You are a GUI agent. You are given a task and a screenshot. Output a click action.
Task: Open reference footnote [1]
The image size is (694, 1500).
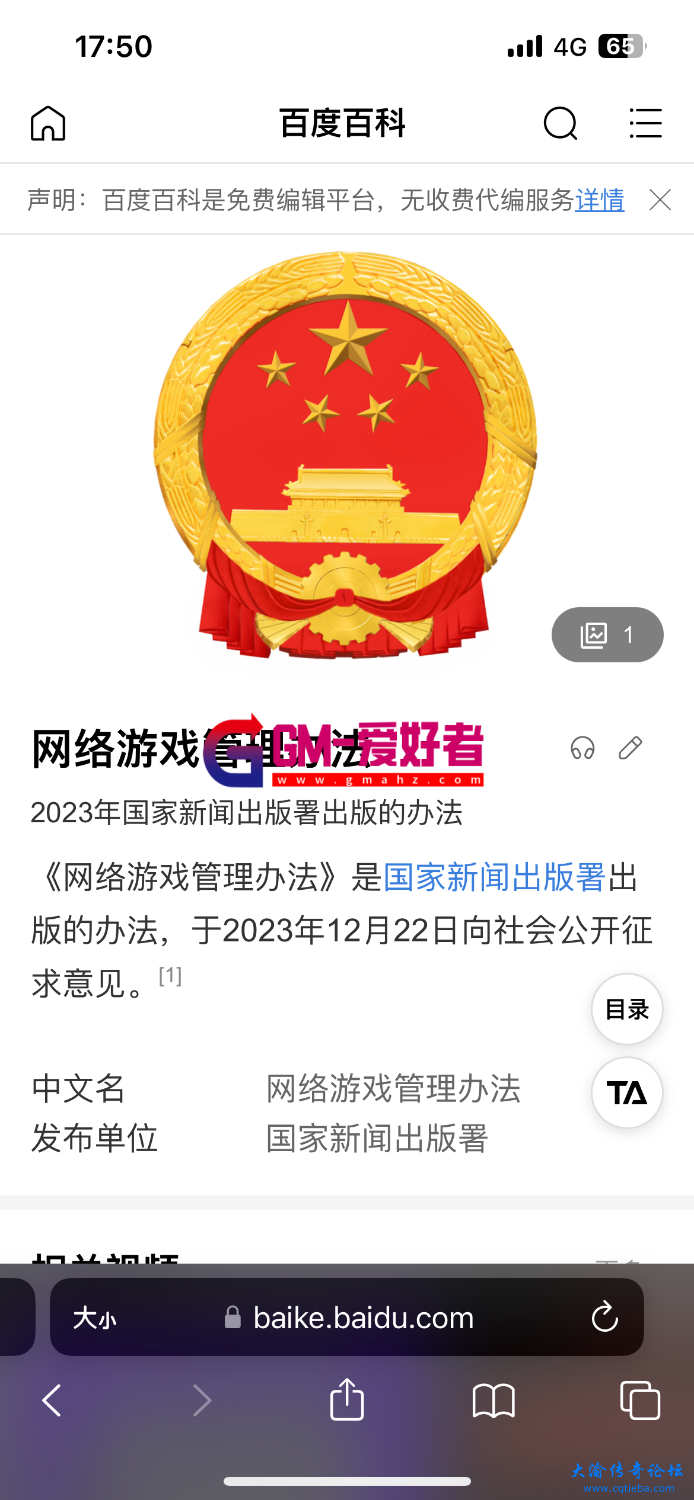[171, 975]
